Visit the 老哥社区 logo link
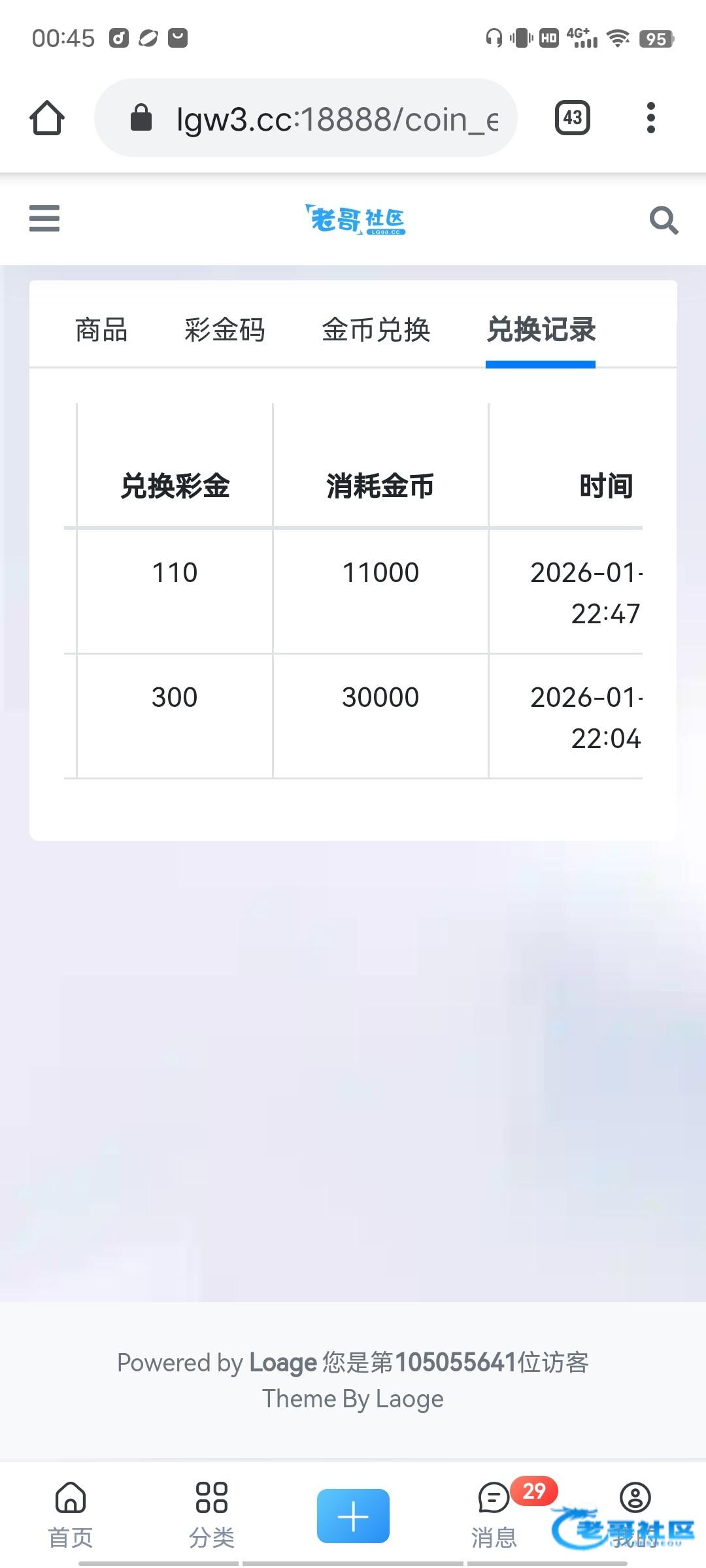 [x=355, y=220]
